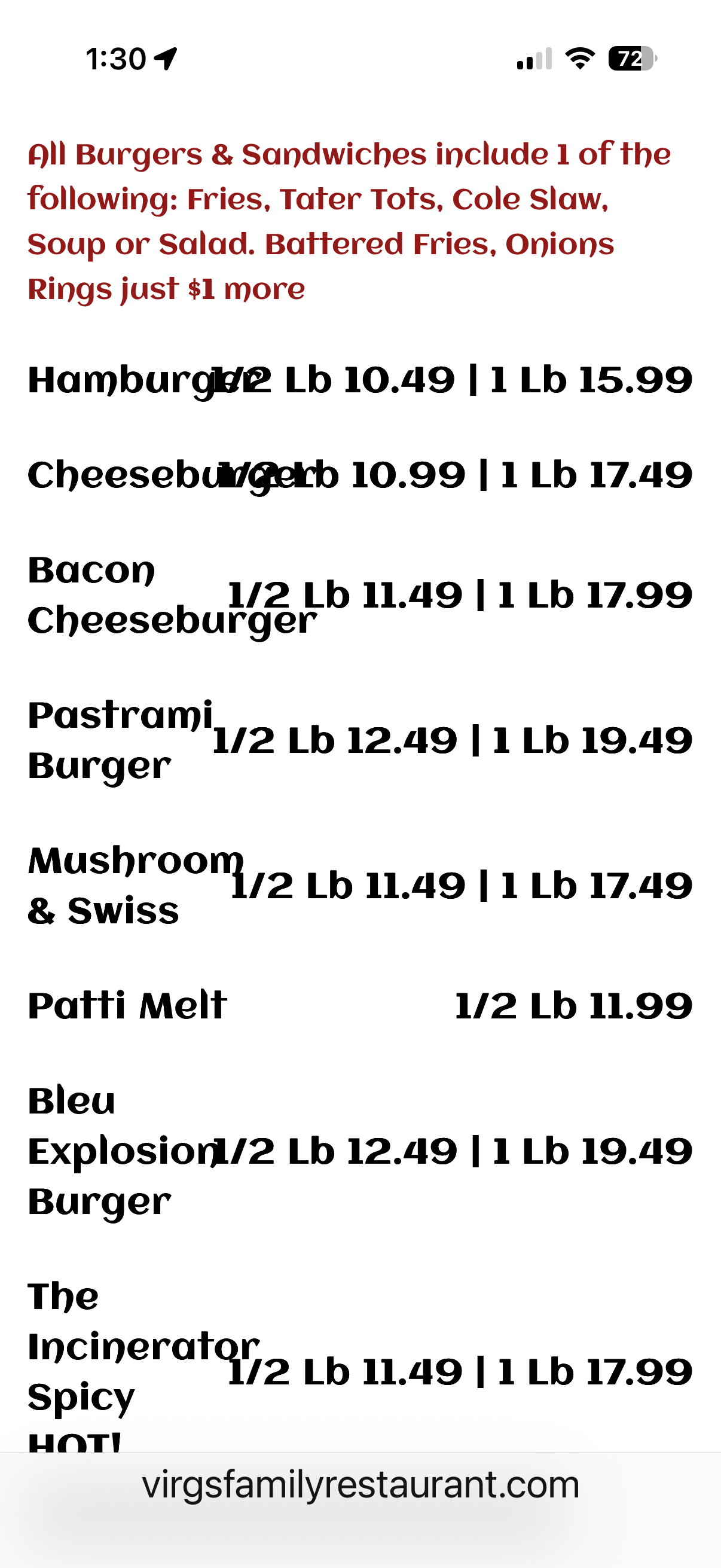Tap the virgsfamilyrestaurant.com address bar
Viewport: 721px width, 1568px height.
click(360, 1486)
